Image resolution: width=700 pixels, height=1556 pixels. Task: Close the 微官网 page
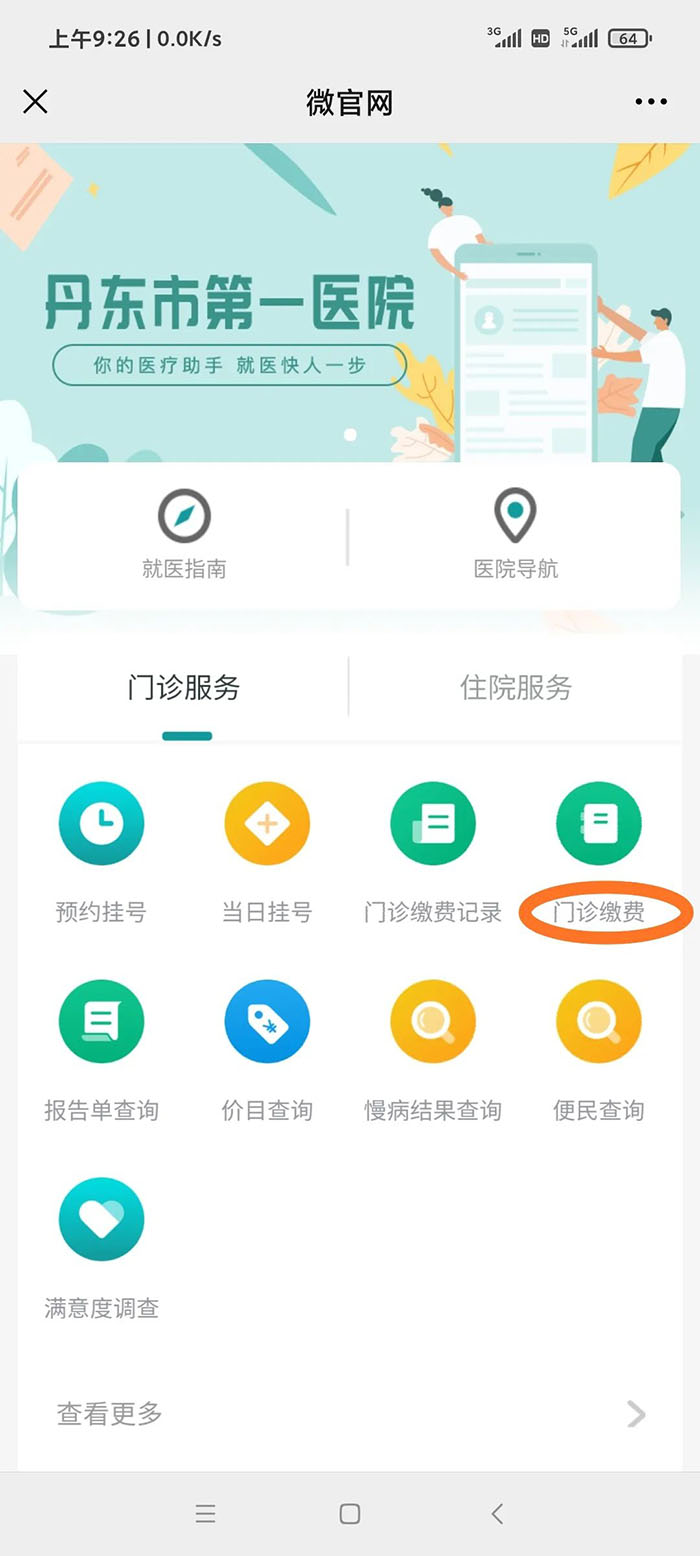35,101
